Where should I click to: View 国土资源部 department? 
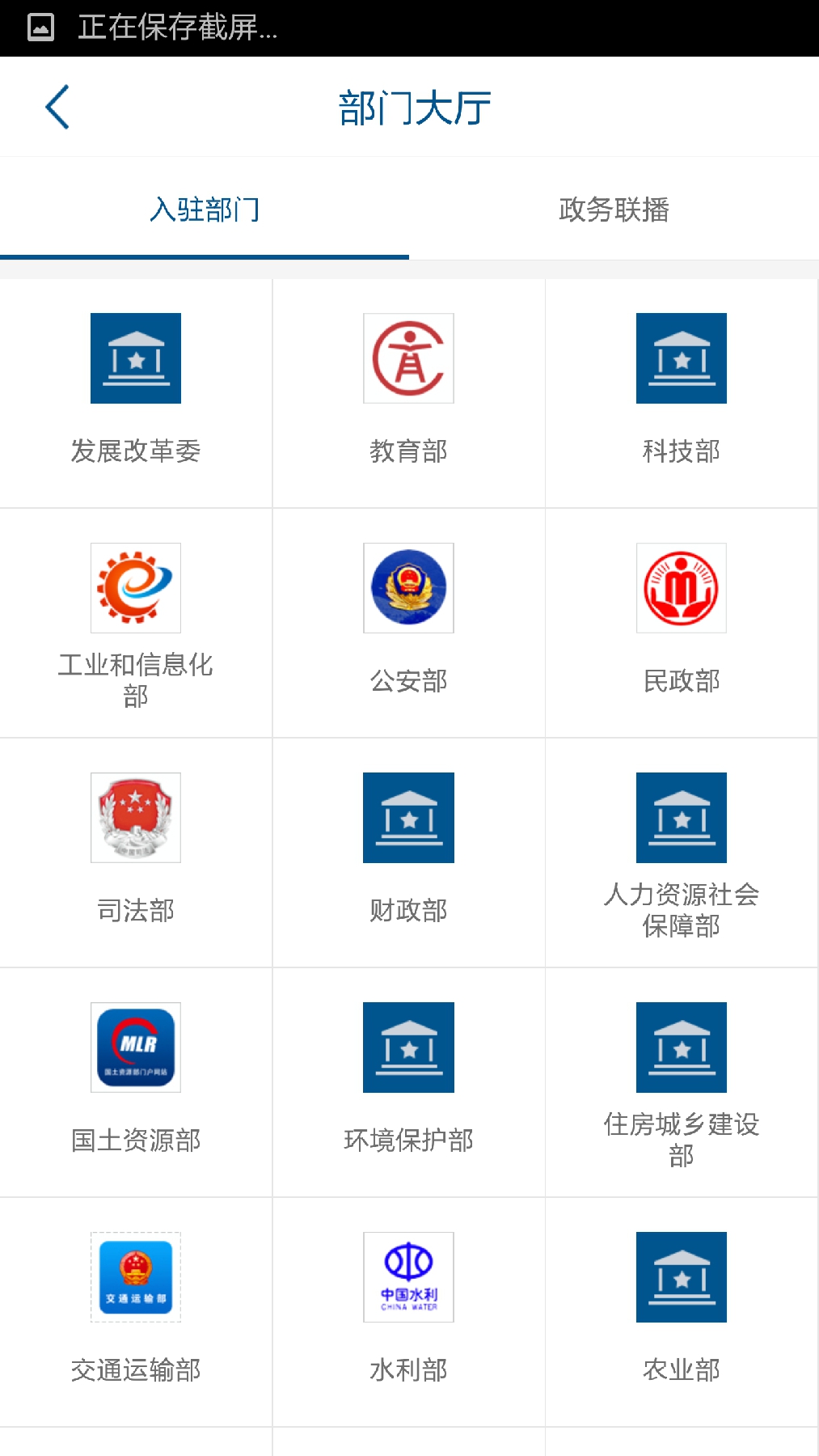pyautogui.click(x=136, y=1081)
